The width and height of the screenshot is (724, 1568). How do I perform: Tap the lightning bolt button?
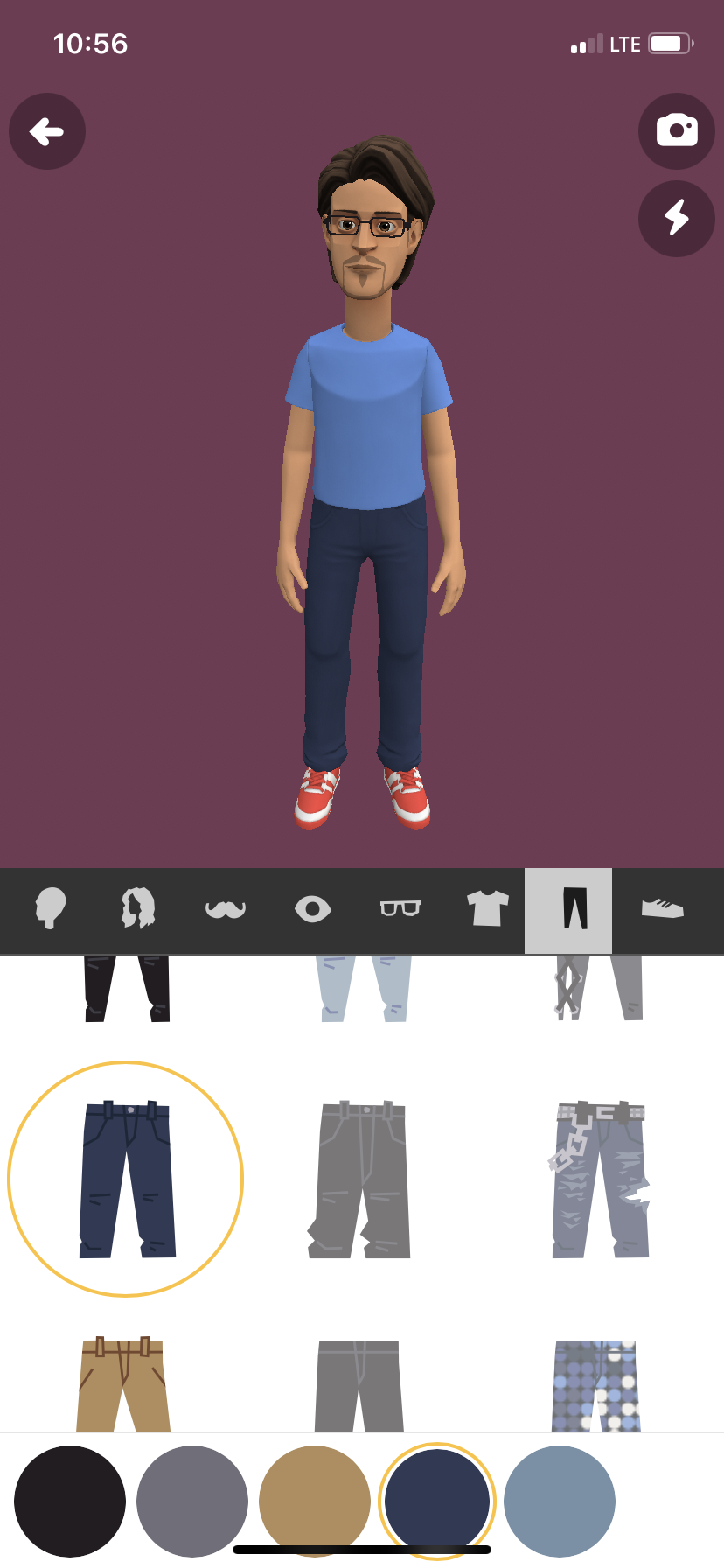point(677,219)
